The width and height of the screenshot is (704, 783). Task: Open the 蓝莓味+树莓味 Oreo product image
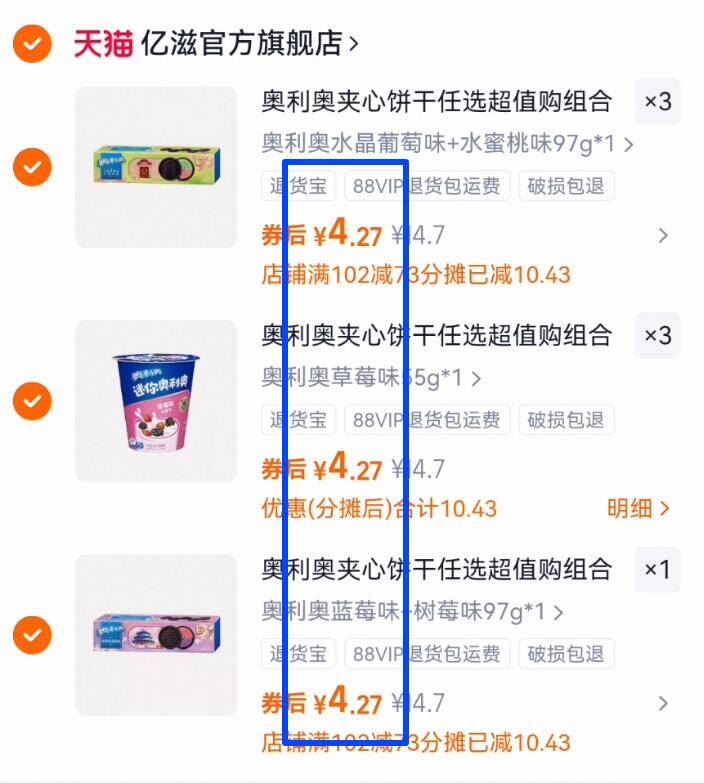pyautogui.click(x=155, y=634)
